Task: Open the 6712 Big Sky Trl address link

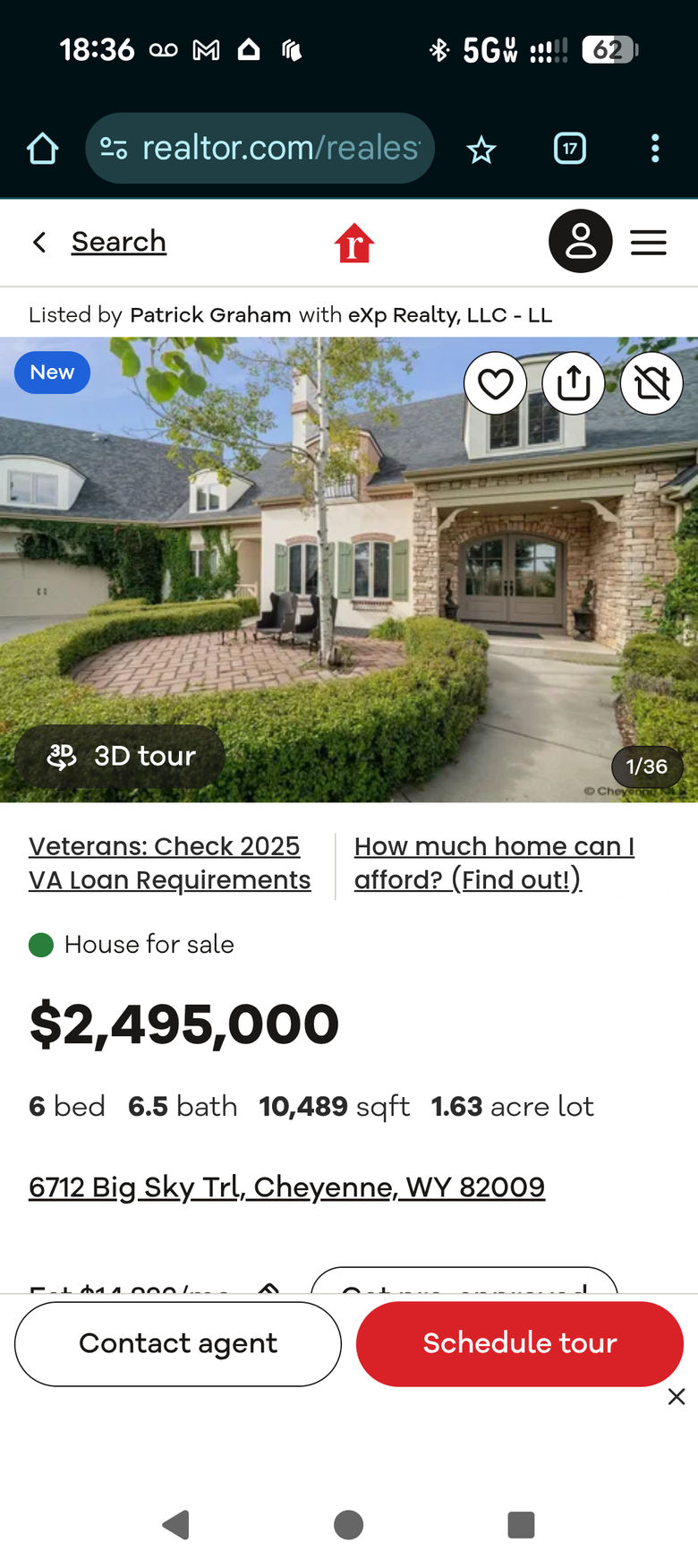Action: tap(286, 1187)
